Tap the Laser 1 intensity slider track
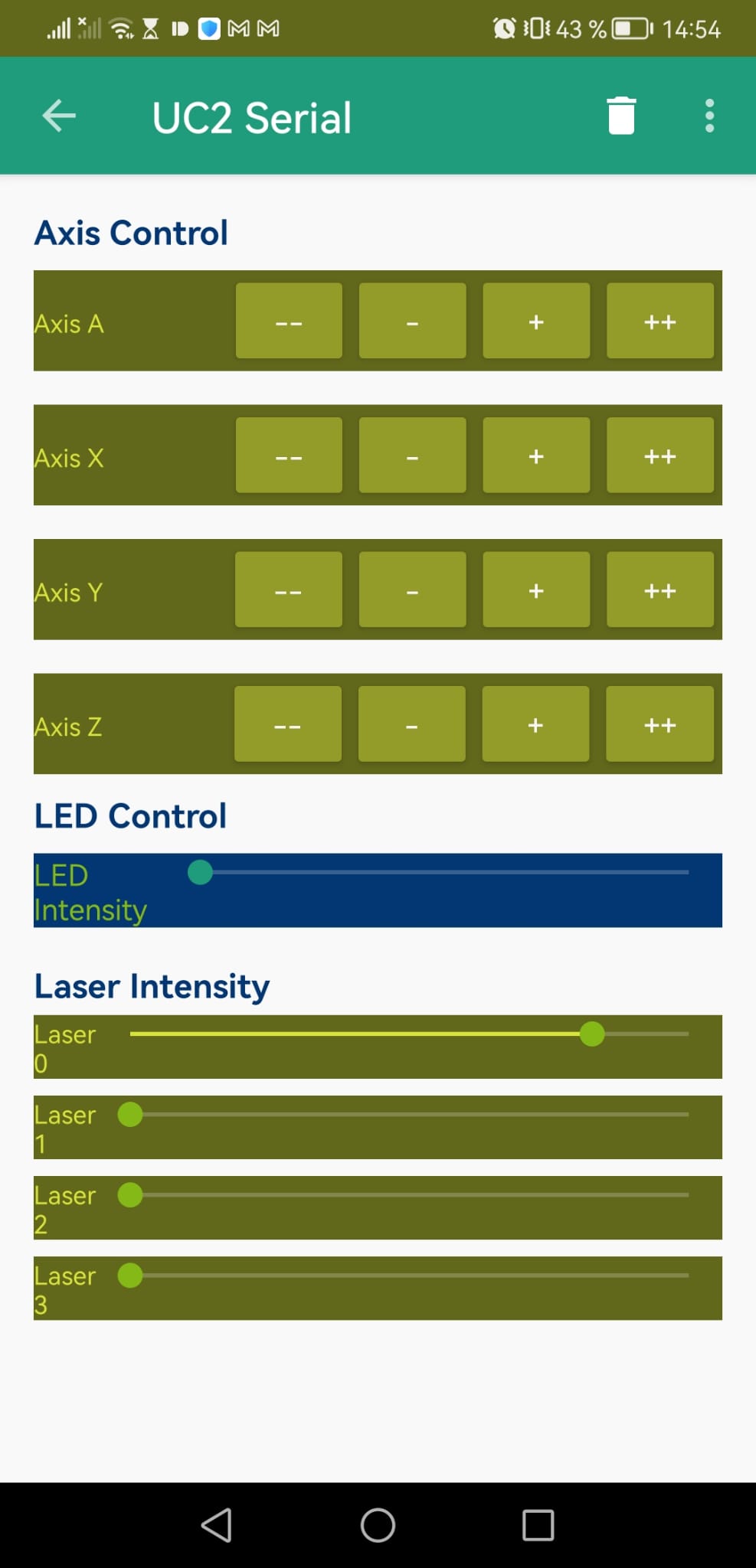Screen dimensions: 756x1568 (410, 1115)
